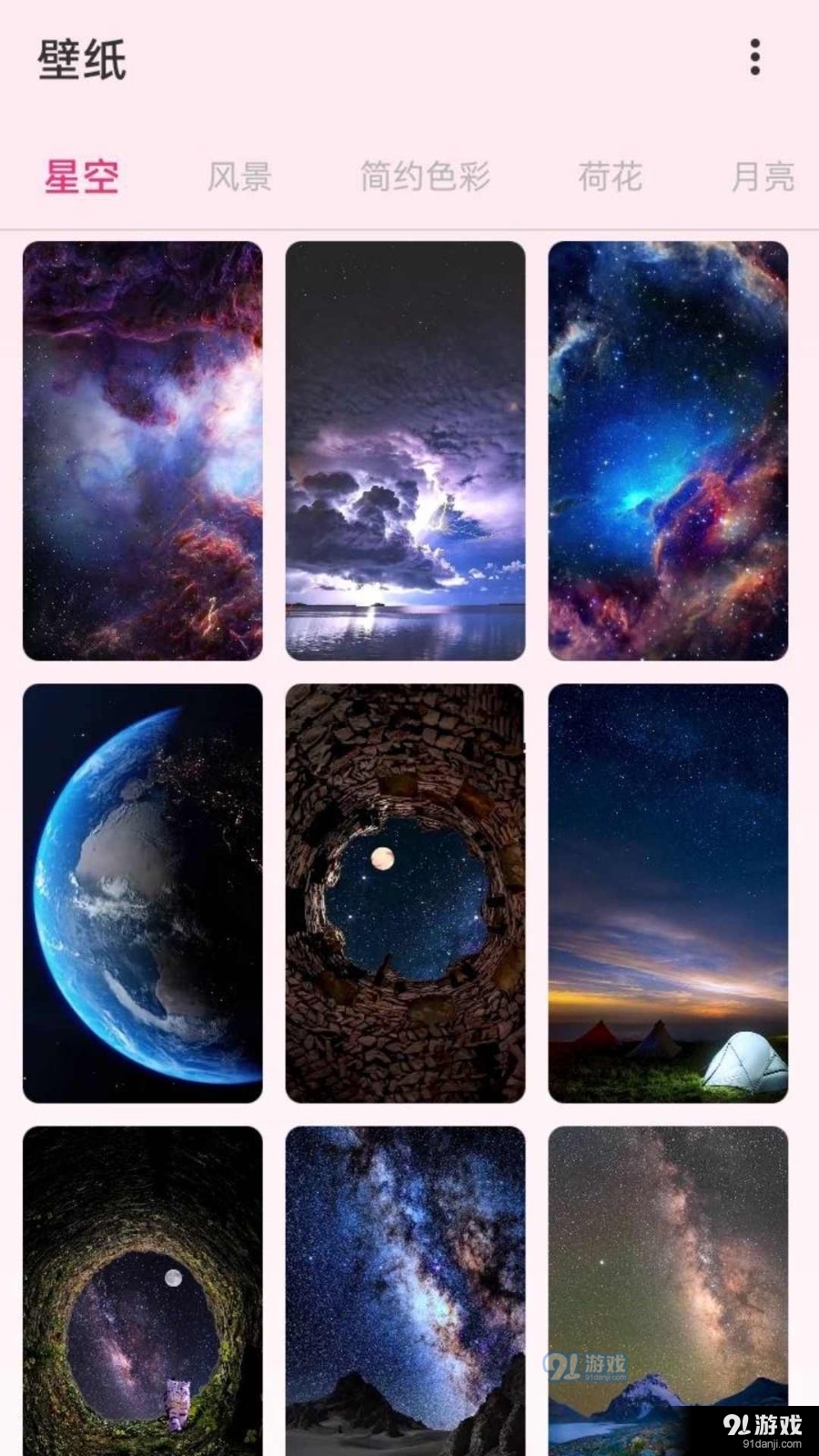Open the cat in mossy well wallpaper
The height and width of the screenshot is (1456, 819).
coord(143,1292)
